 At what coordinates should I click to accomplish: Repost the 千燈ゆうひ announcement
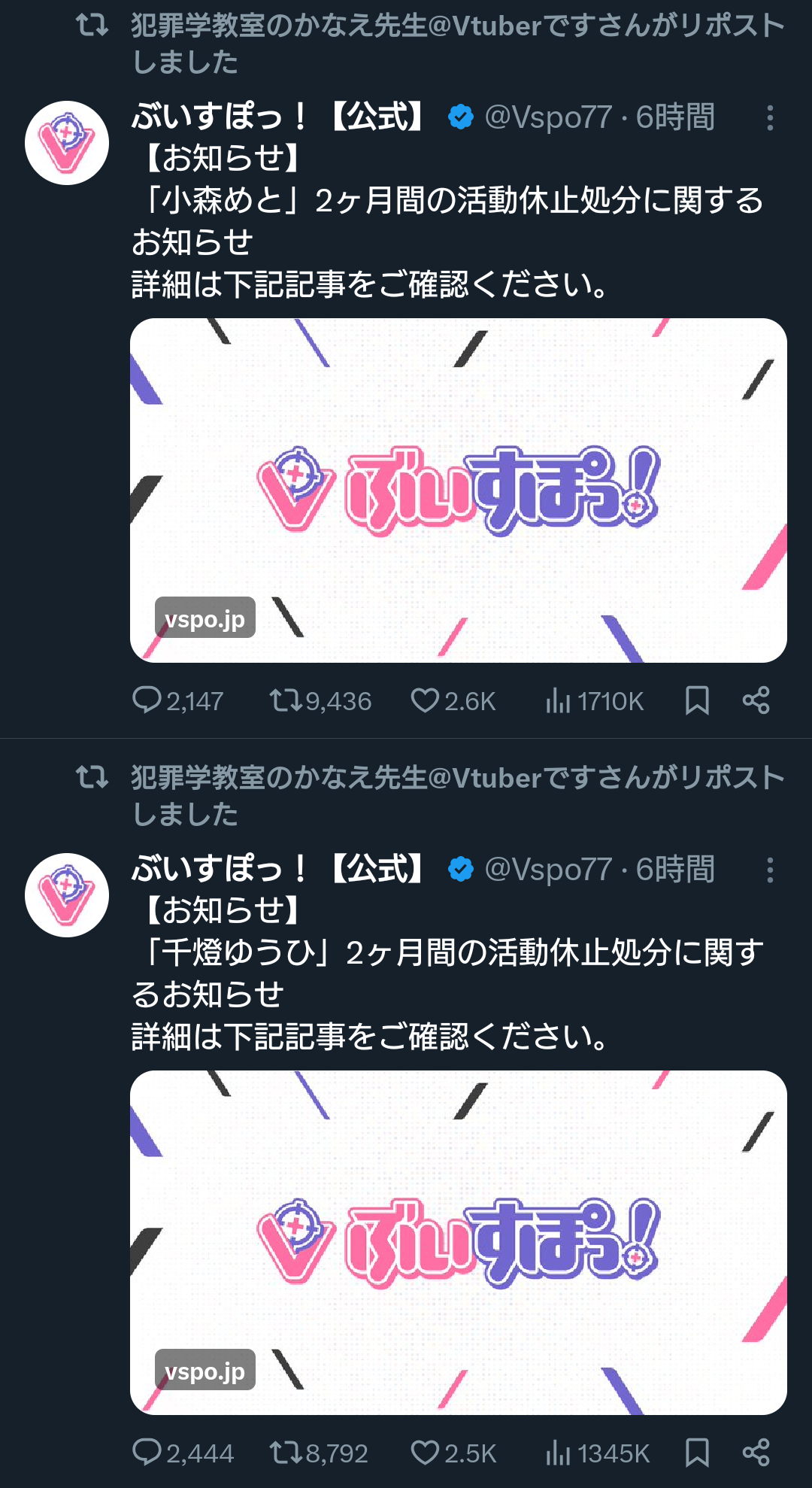[x=286, y=1453]
